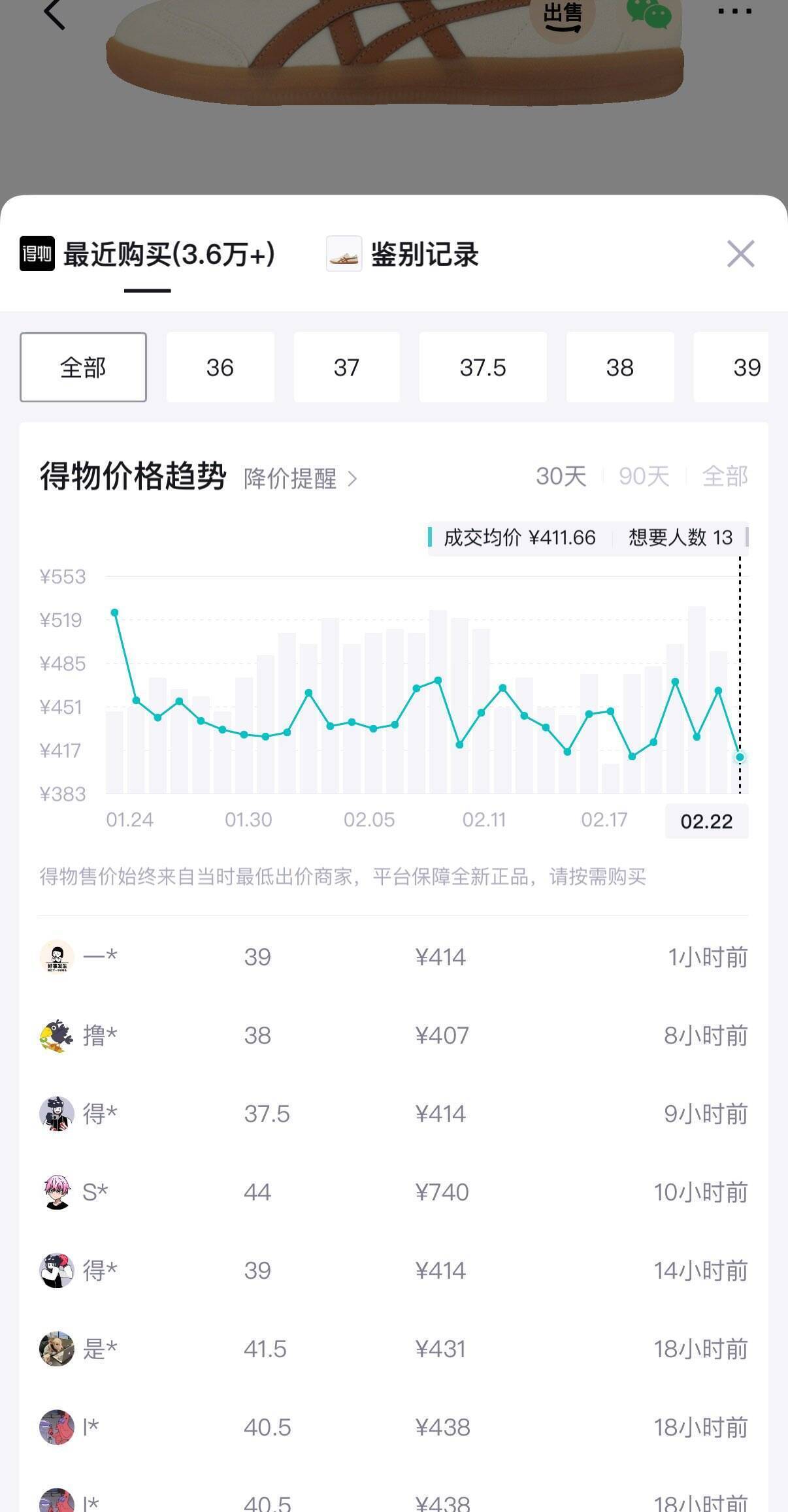788x1512 pixels.
Task: View the 全部 time range trend
Action: coord(725,476)
